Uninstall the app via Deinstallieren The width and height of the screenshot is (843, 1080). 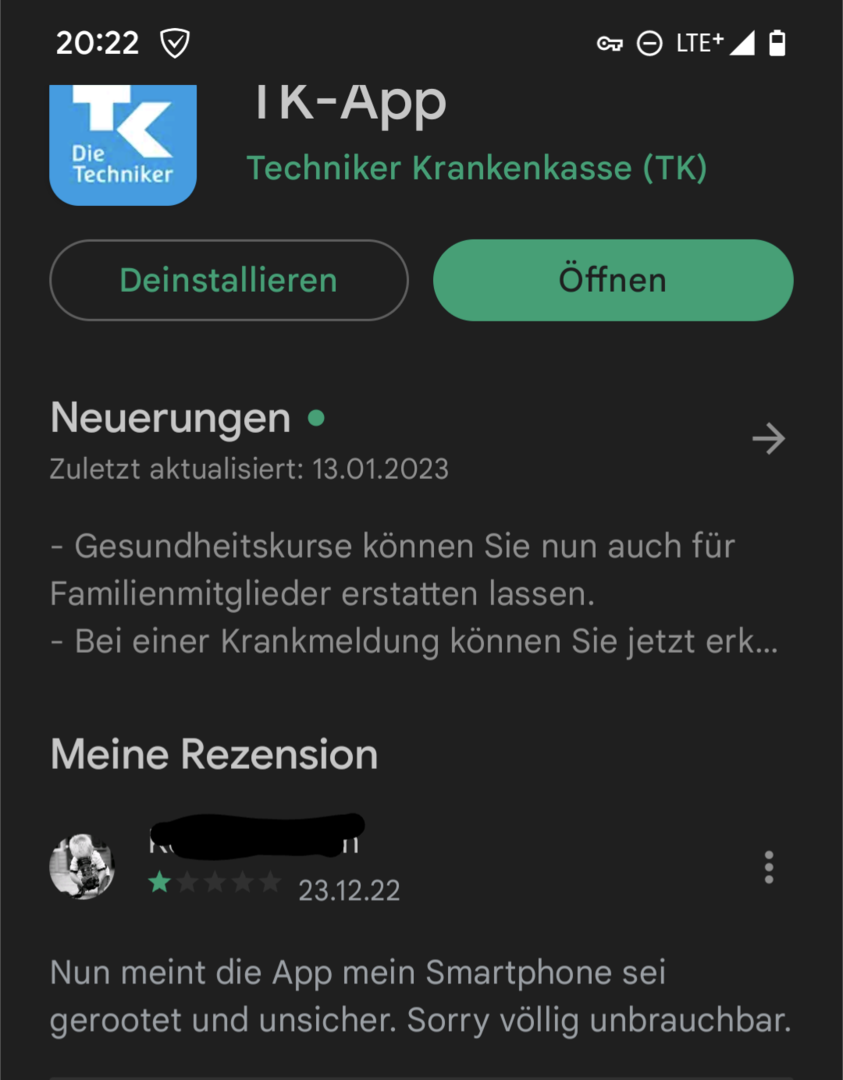[228, 280]
